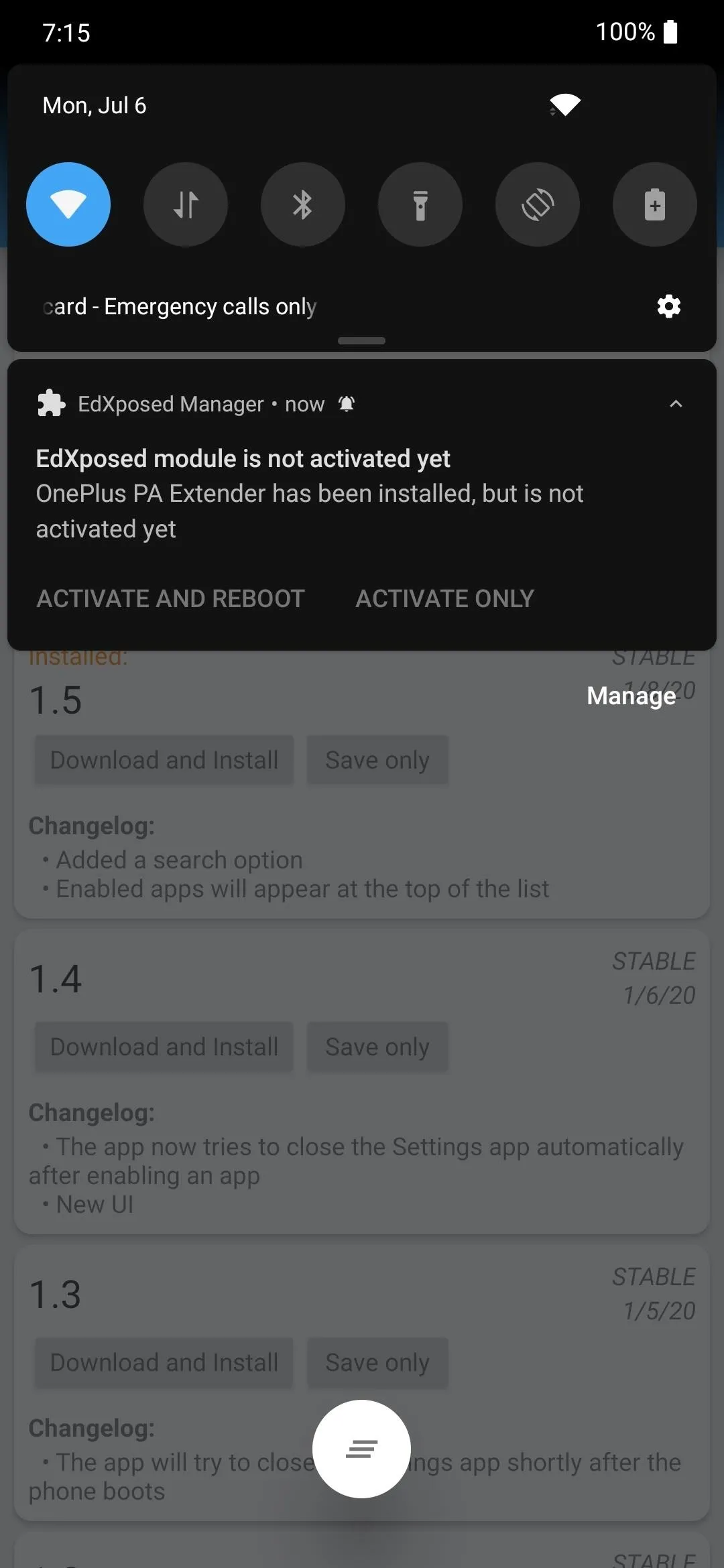Turn on the flashlight tile
The width and height of the screenshot is (724, 1568).
420,204
